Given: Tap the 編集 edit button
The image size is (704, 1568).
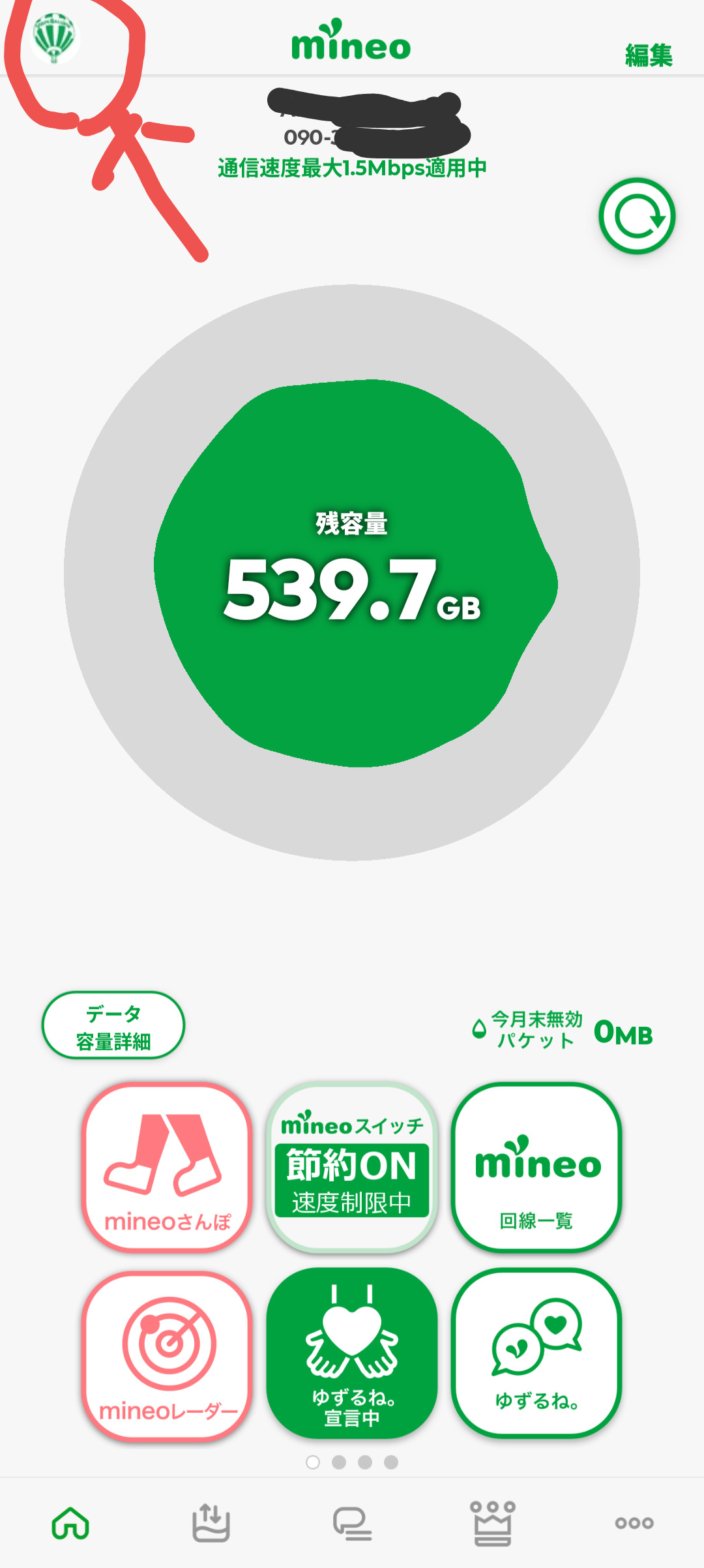Looking at the screenshot, I should pyautogui.click(x=648, y=55).
